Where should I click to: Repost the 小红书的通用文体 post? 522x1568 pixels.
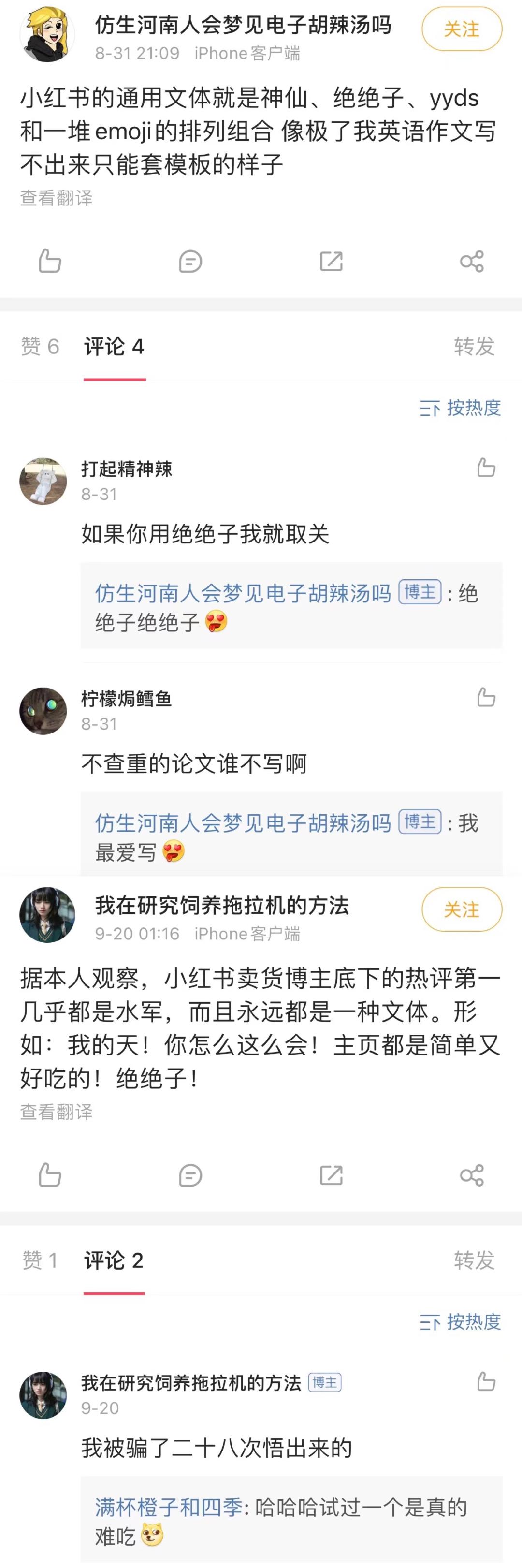331,261
